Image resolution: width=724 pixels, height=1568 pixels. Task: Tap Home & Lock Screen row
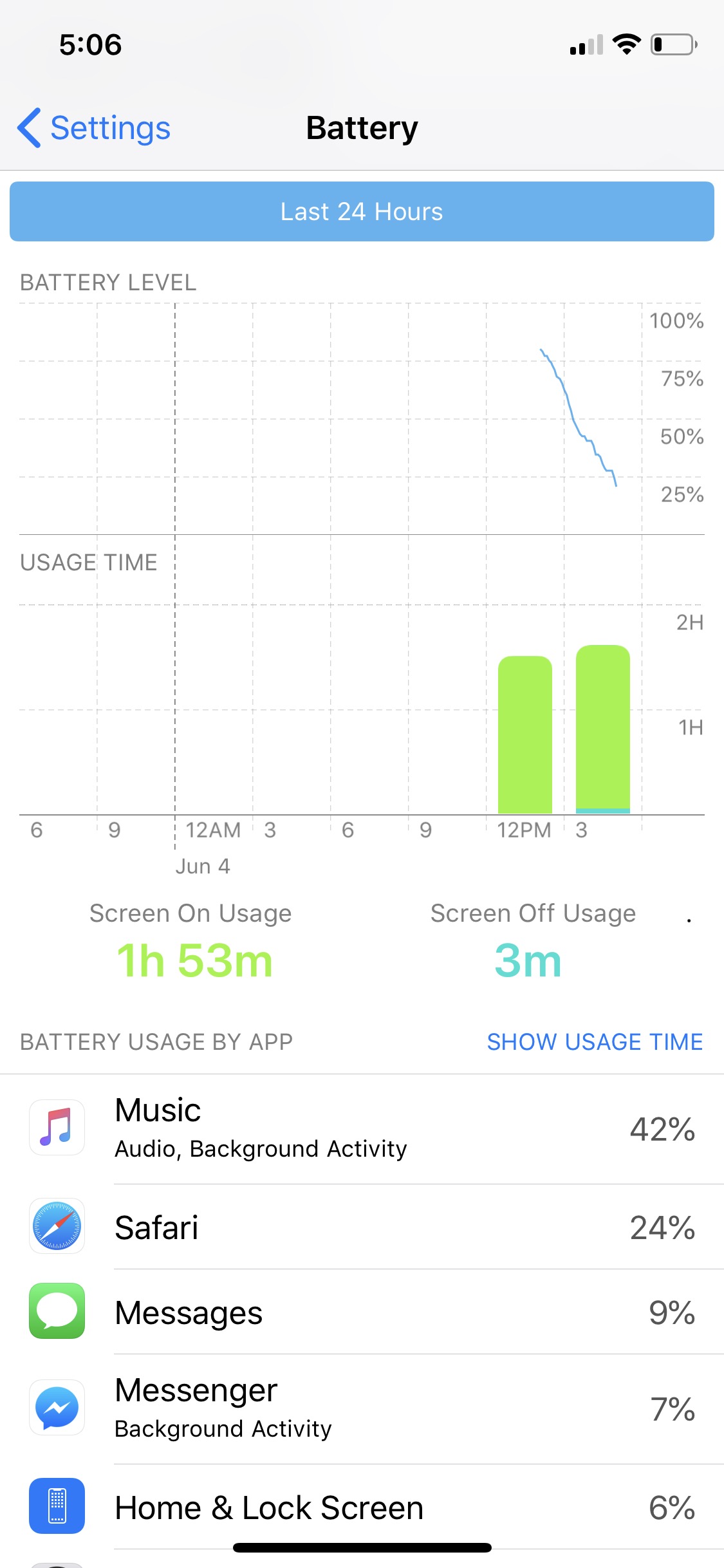click(x=362, y=1507)
